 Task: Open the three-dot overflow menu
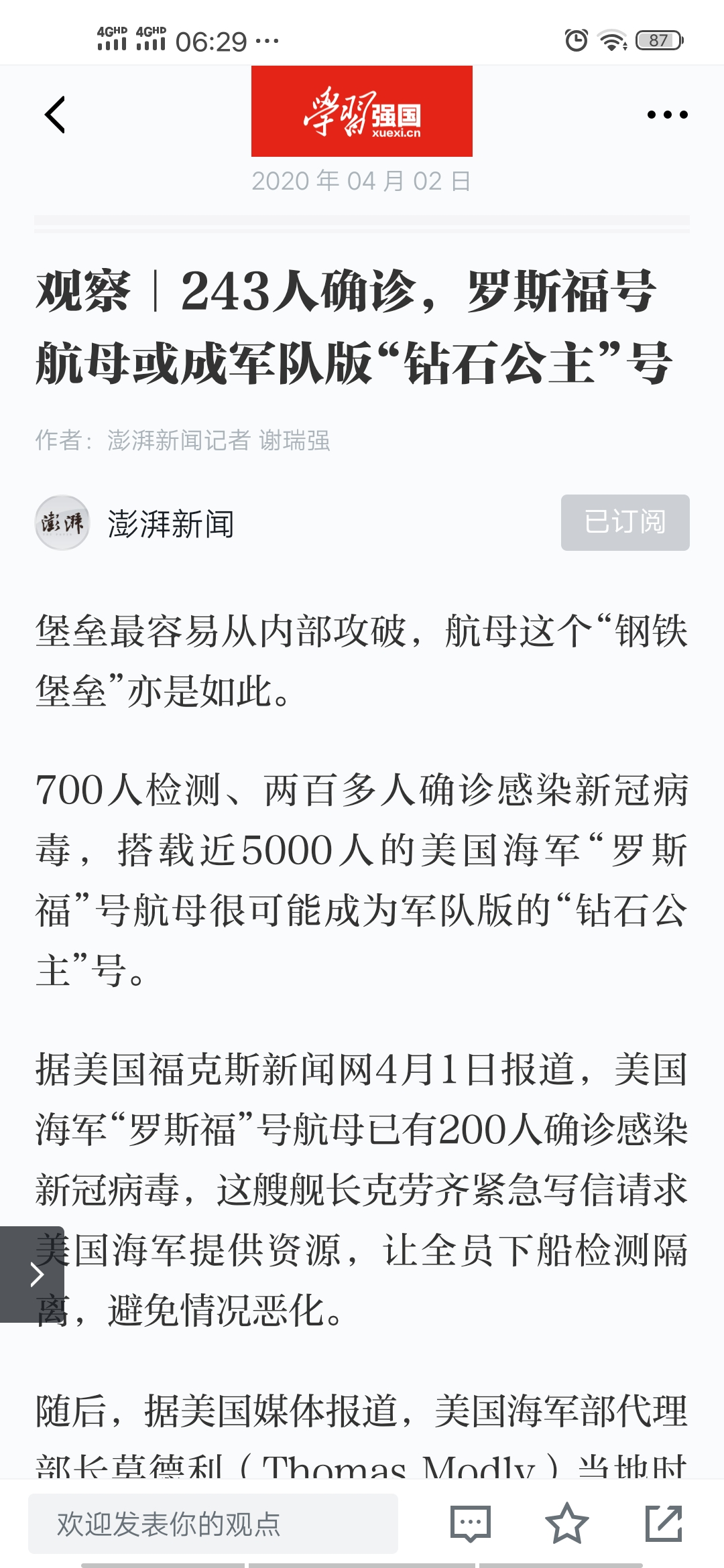point(667,115)
